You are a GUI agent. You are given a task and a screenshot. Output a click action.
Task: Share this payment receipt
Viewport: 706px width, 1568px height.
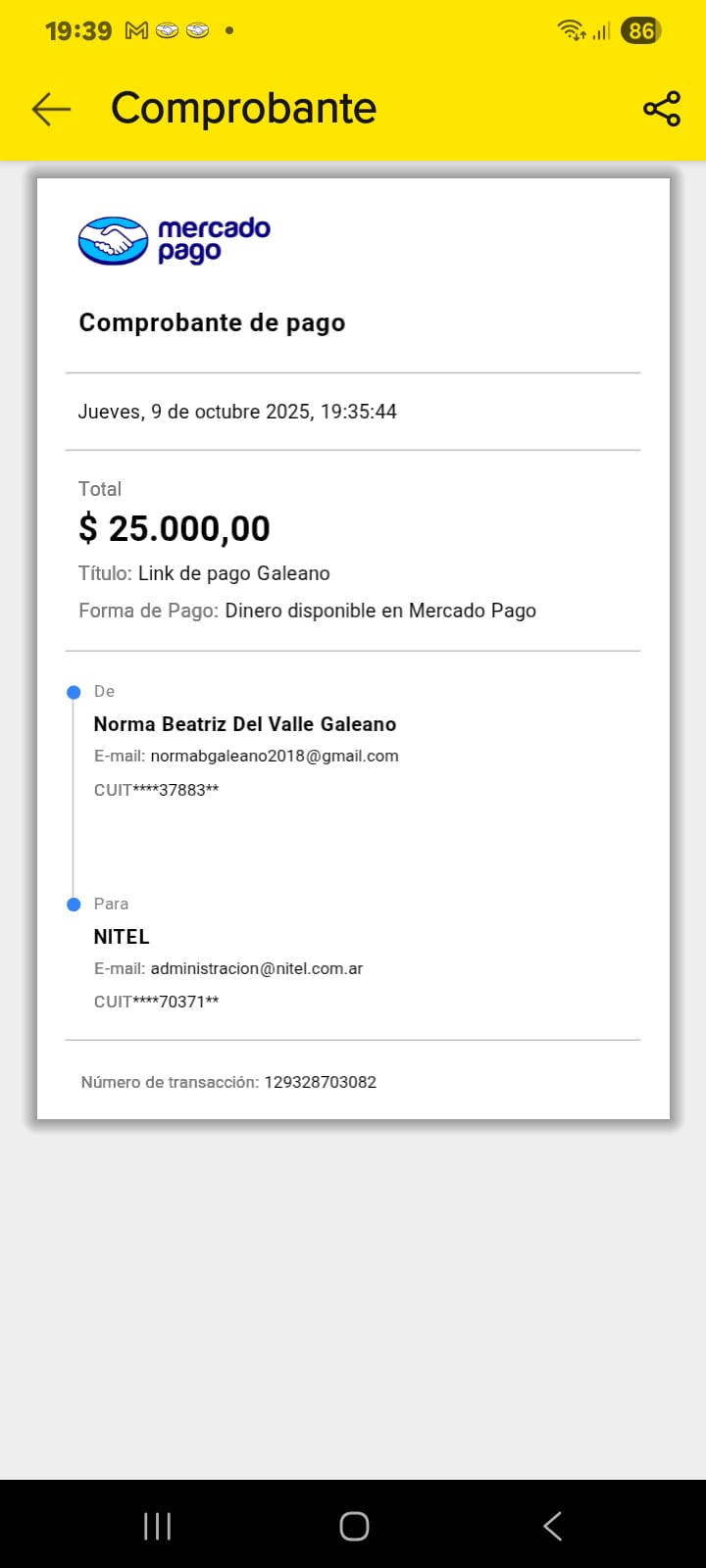[662, 109]
